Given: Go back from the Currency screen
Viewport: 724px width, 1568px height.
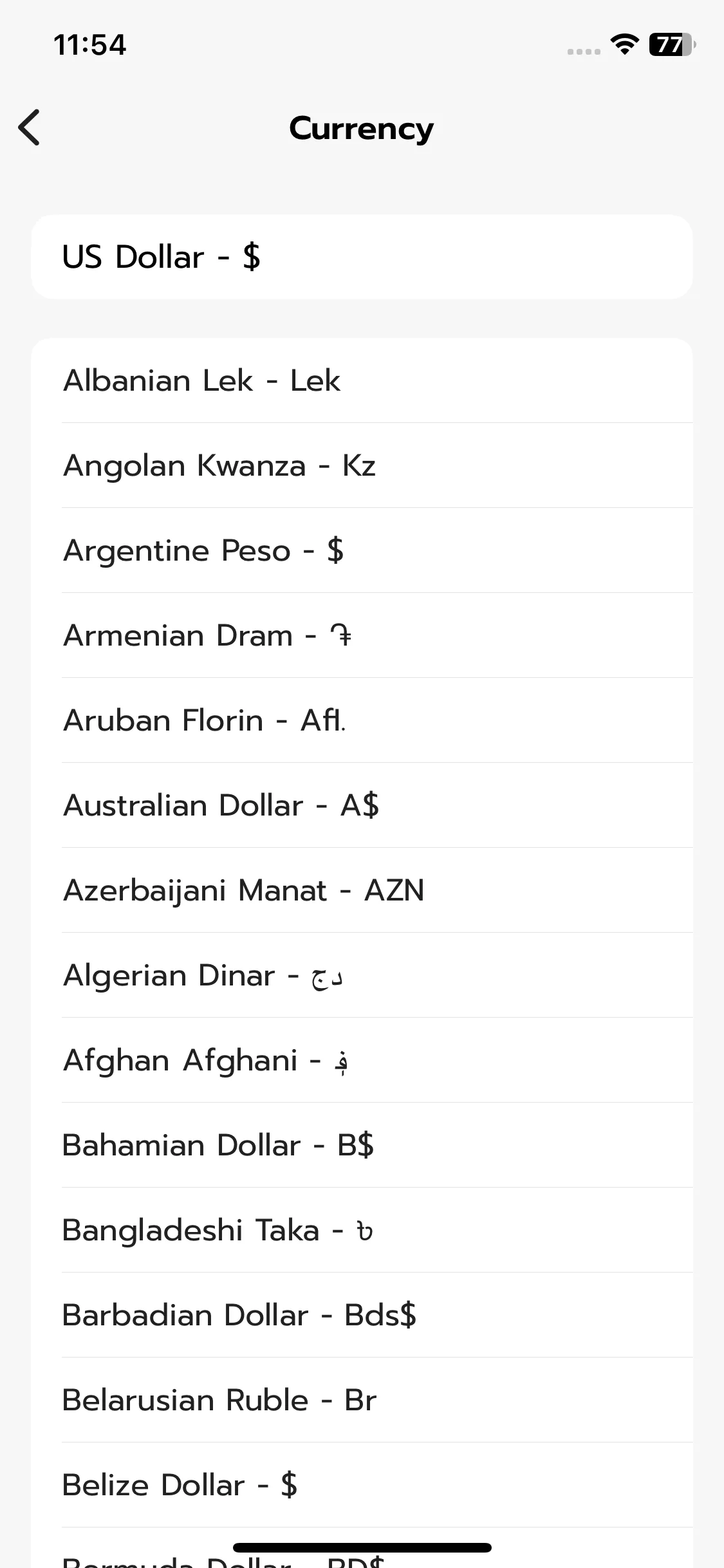Looking at the screenshot, I should [30, 127].
